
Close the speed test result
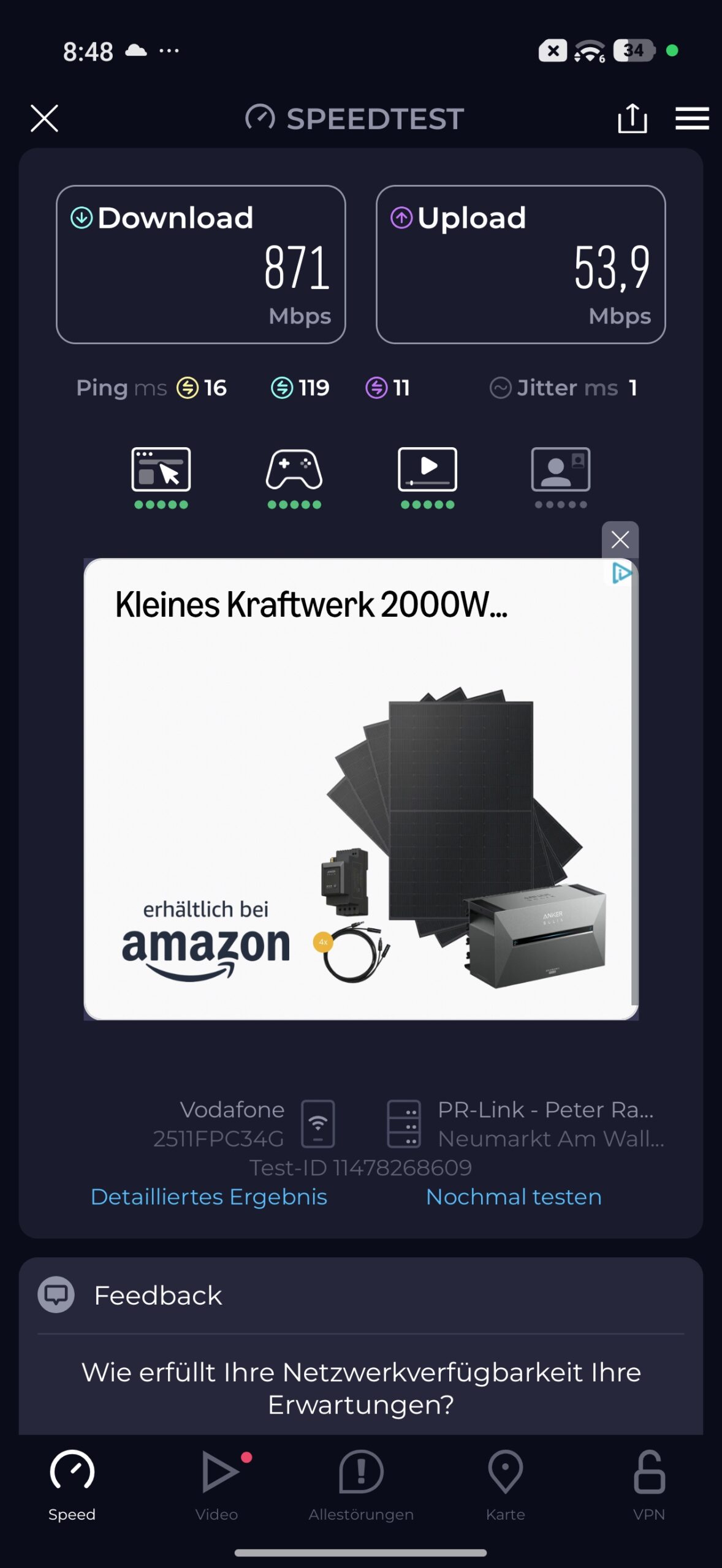[x=44, y=118]
